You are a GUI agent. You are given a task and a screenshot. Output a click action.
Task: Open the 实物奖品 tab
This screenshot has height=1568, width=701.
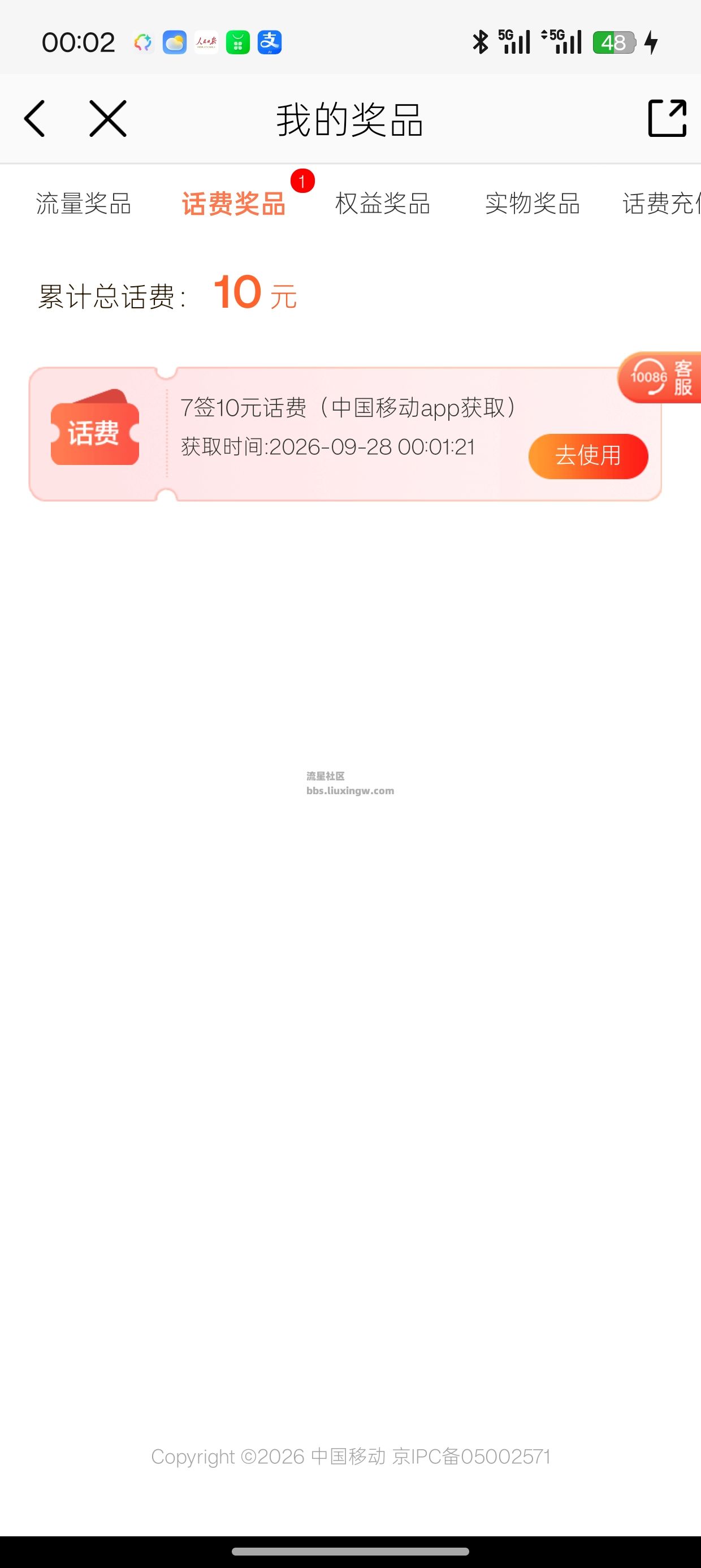pyautogui.click(x=533, y=203)
